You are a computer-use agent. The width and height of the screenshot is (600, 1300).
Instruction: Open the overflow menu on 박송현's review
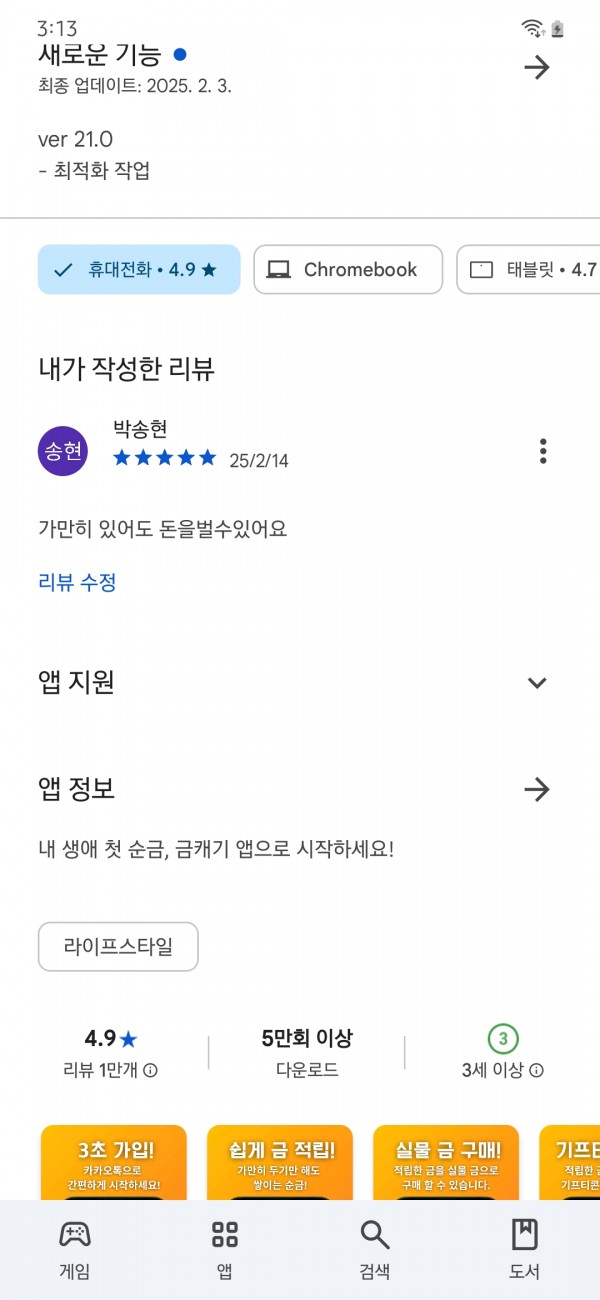click(543, 451)
